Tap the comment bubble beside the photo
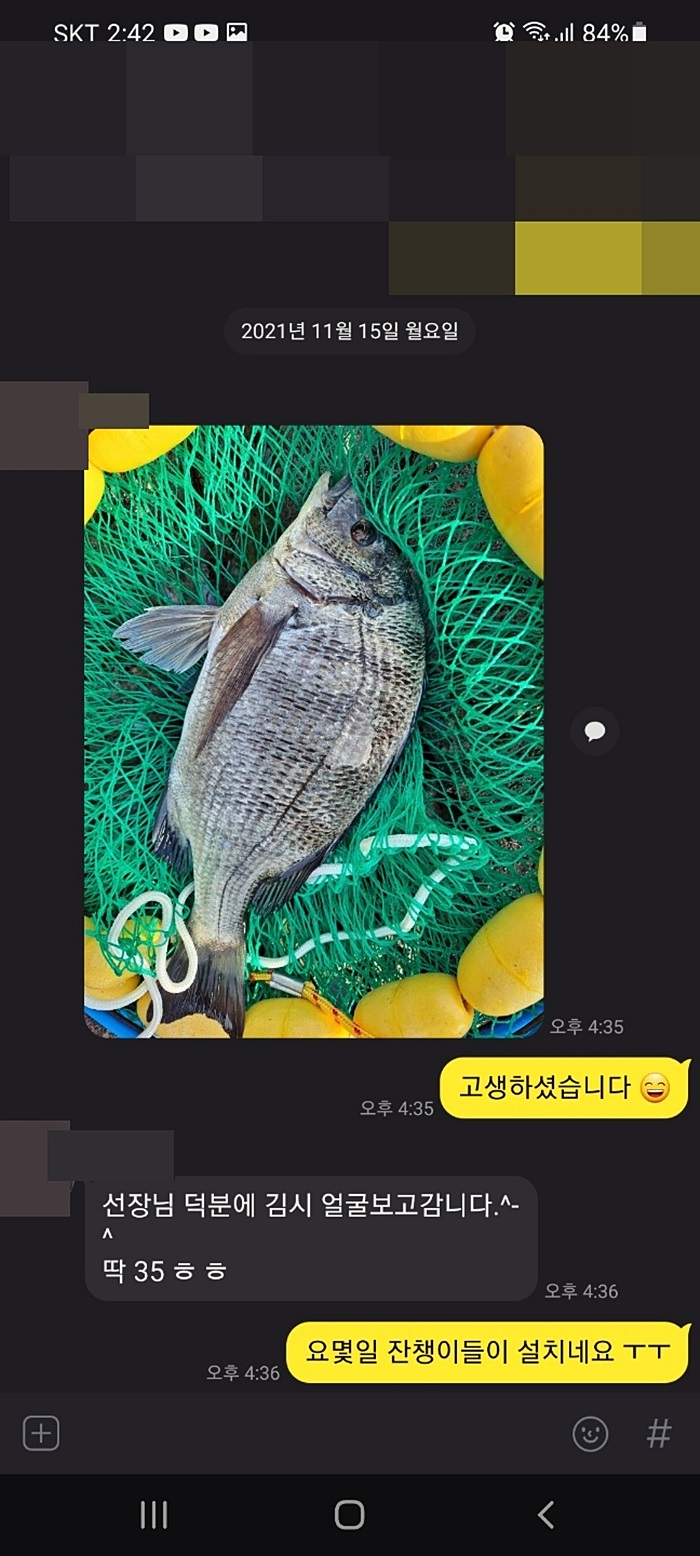700x1556 pixels. 595,732
